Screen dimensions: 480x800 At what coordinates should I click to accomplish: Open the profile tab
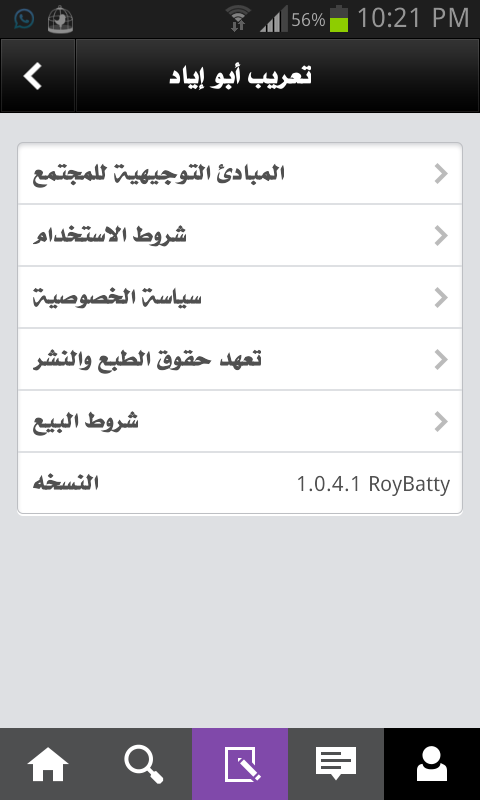(432, 764)
